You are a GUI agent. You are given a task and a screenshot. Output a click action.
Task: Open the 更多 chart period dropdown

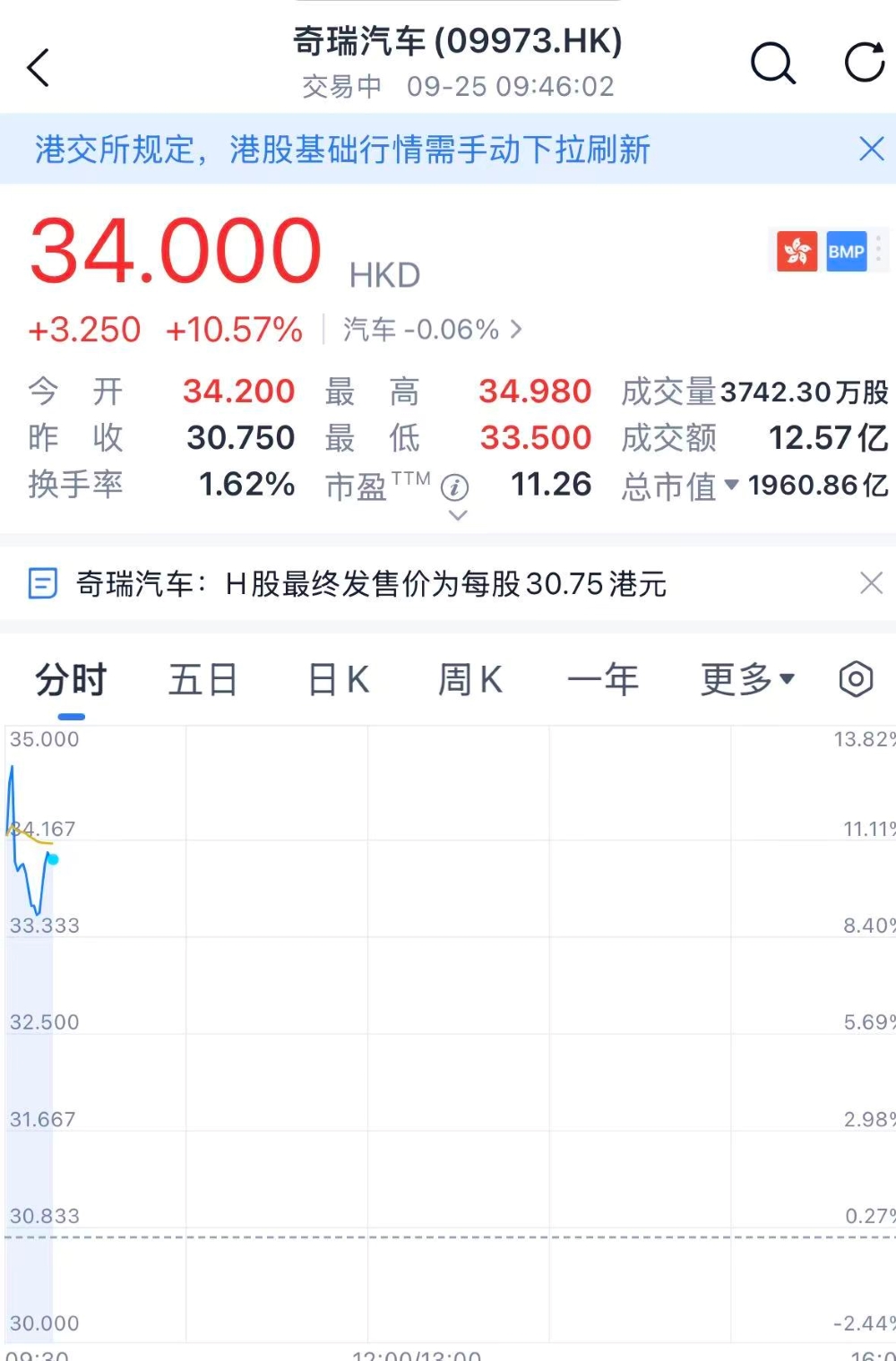tap(745, 679)
